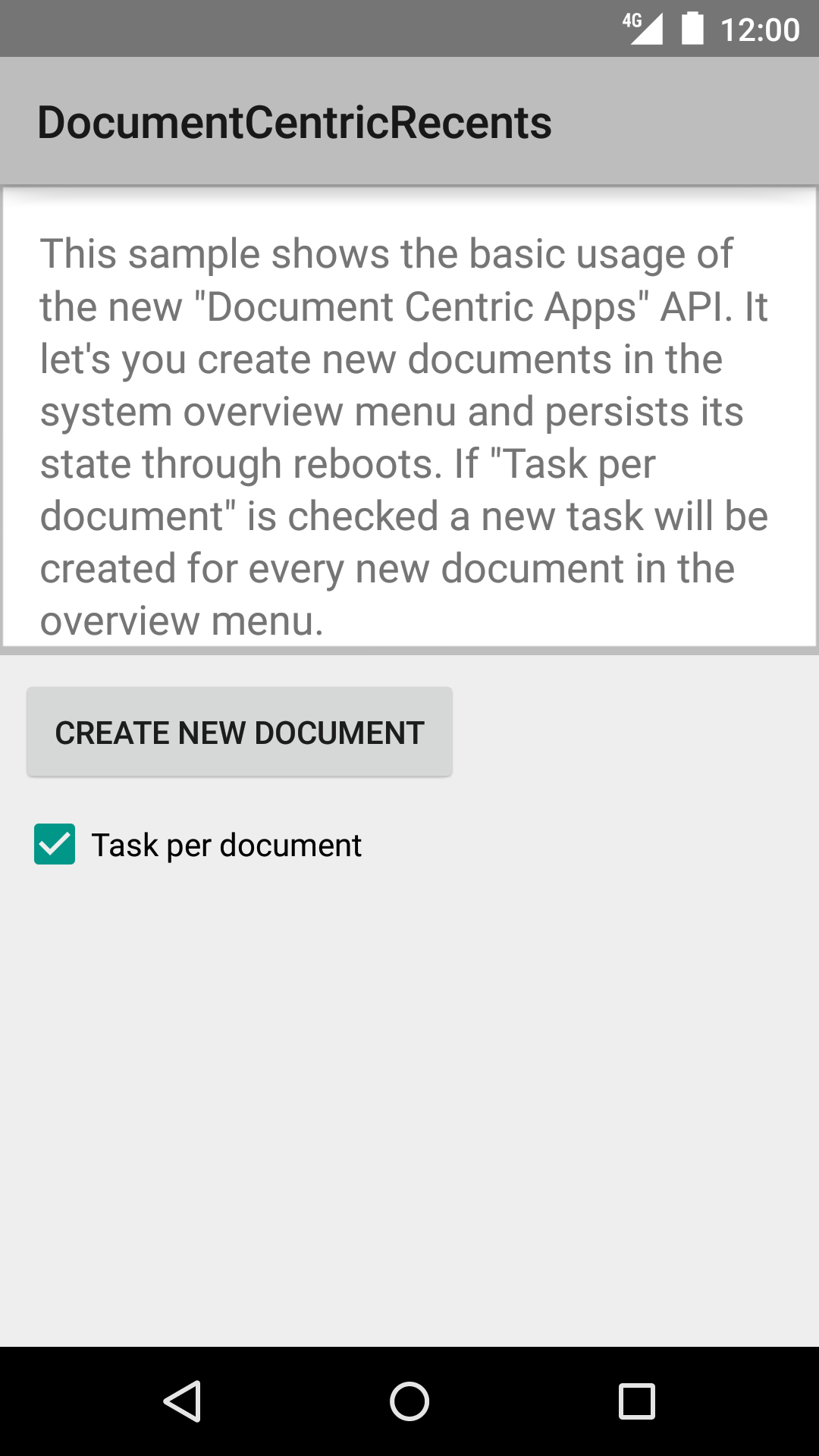819x1456 pixels.
Task: Open the recent apps overview
Action: tap(637, 1401)
